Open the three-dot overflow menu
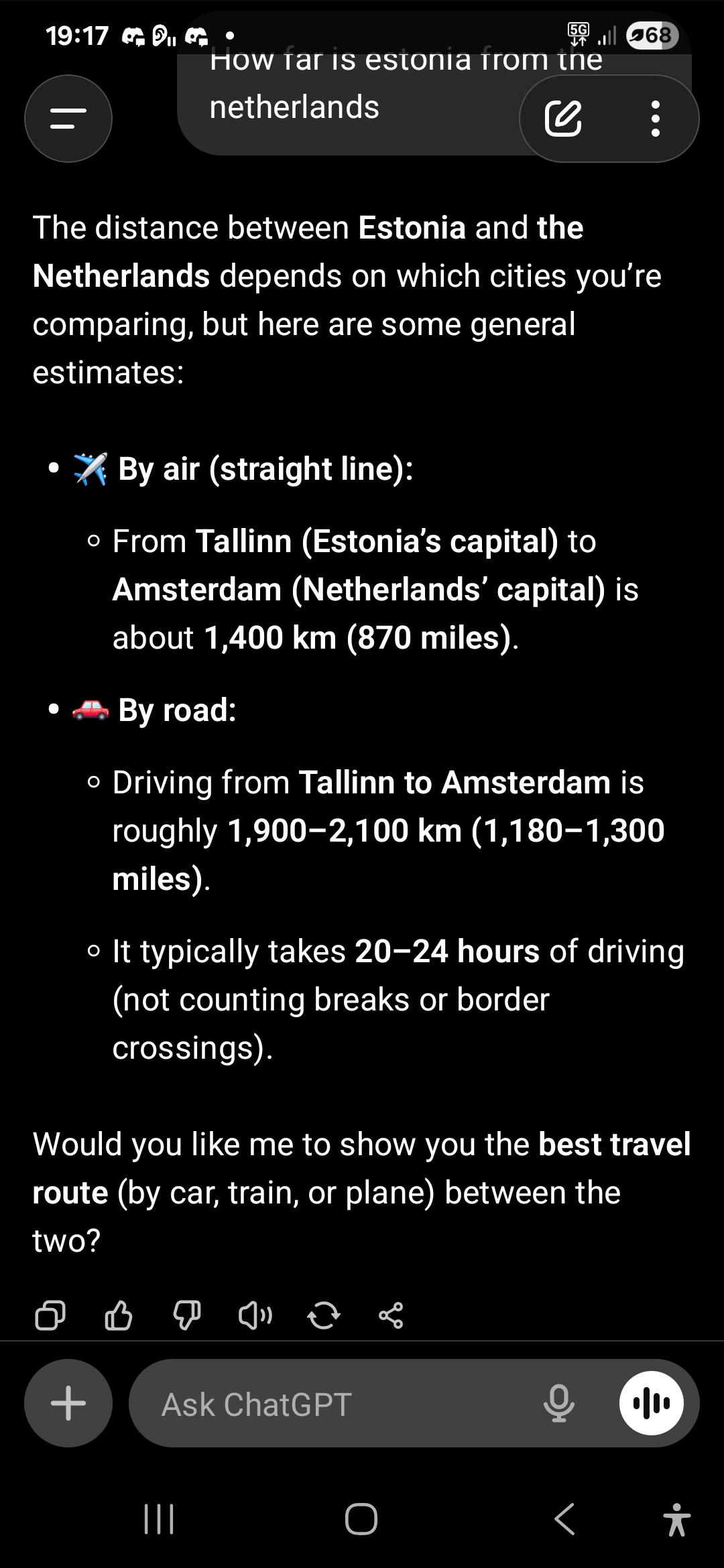Viewport: 724px width, 1568px height. coord(655,119)
